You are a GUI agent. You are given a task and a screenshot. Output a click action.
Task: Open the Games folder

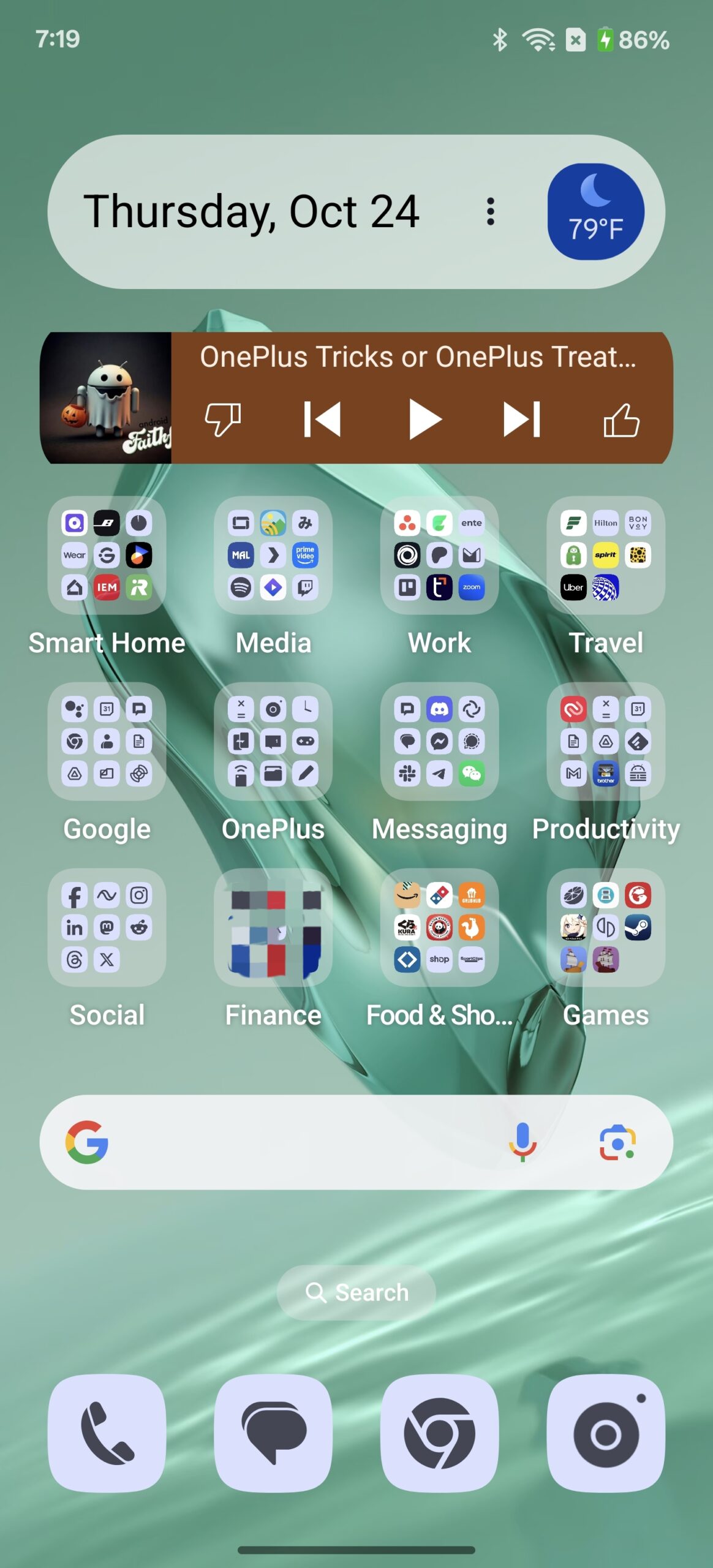(606, 927)
